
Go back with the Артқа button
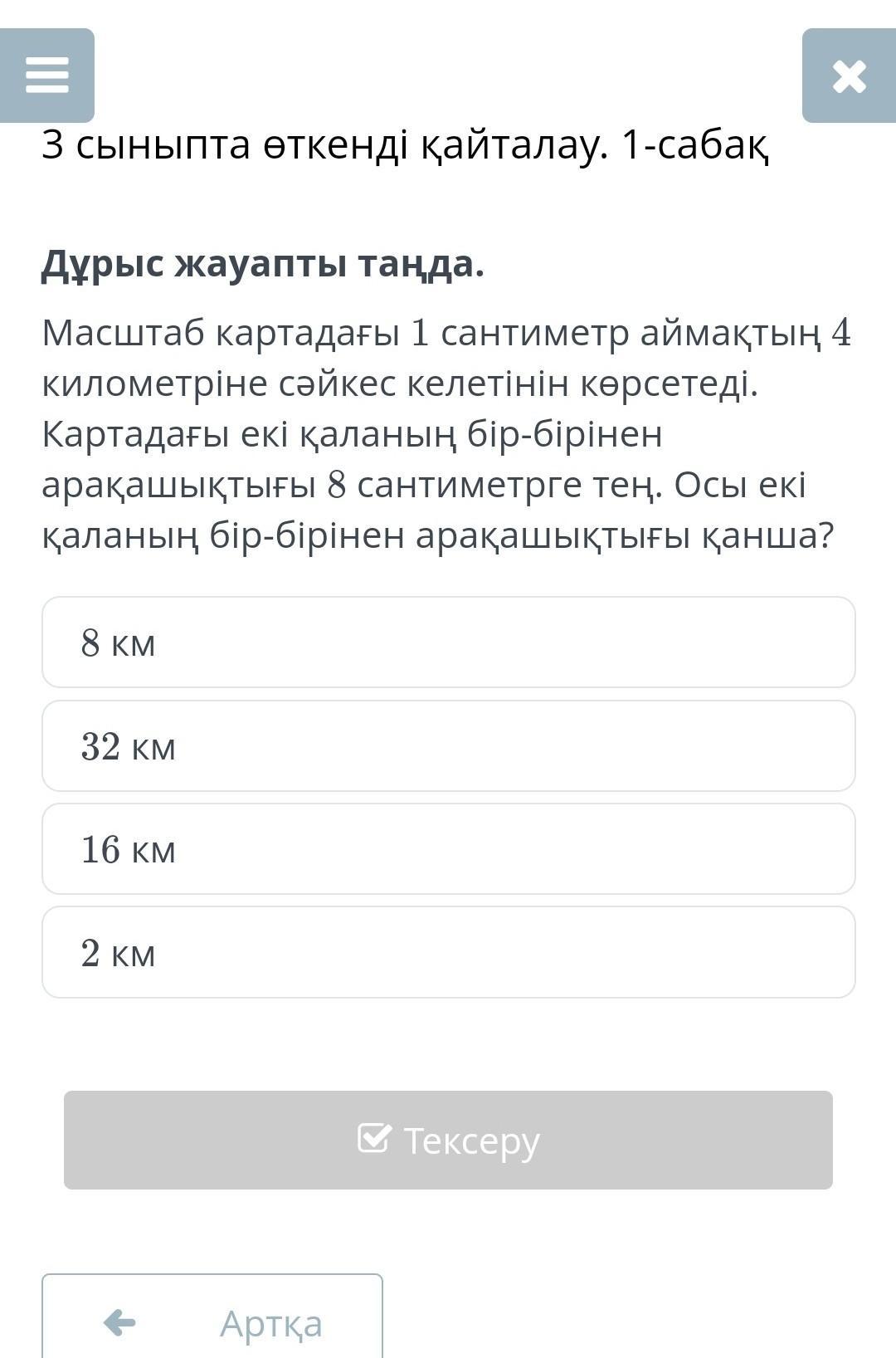212,1321
